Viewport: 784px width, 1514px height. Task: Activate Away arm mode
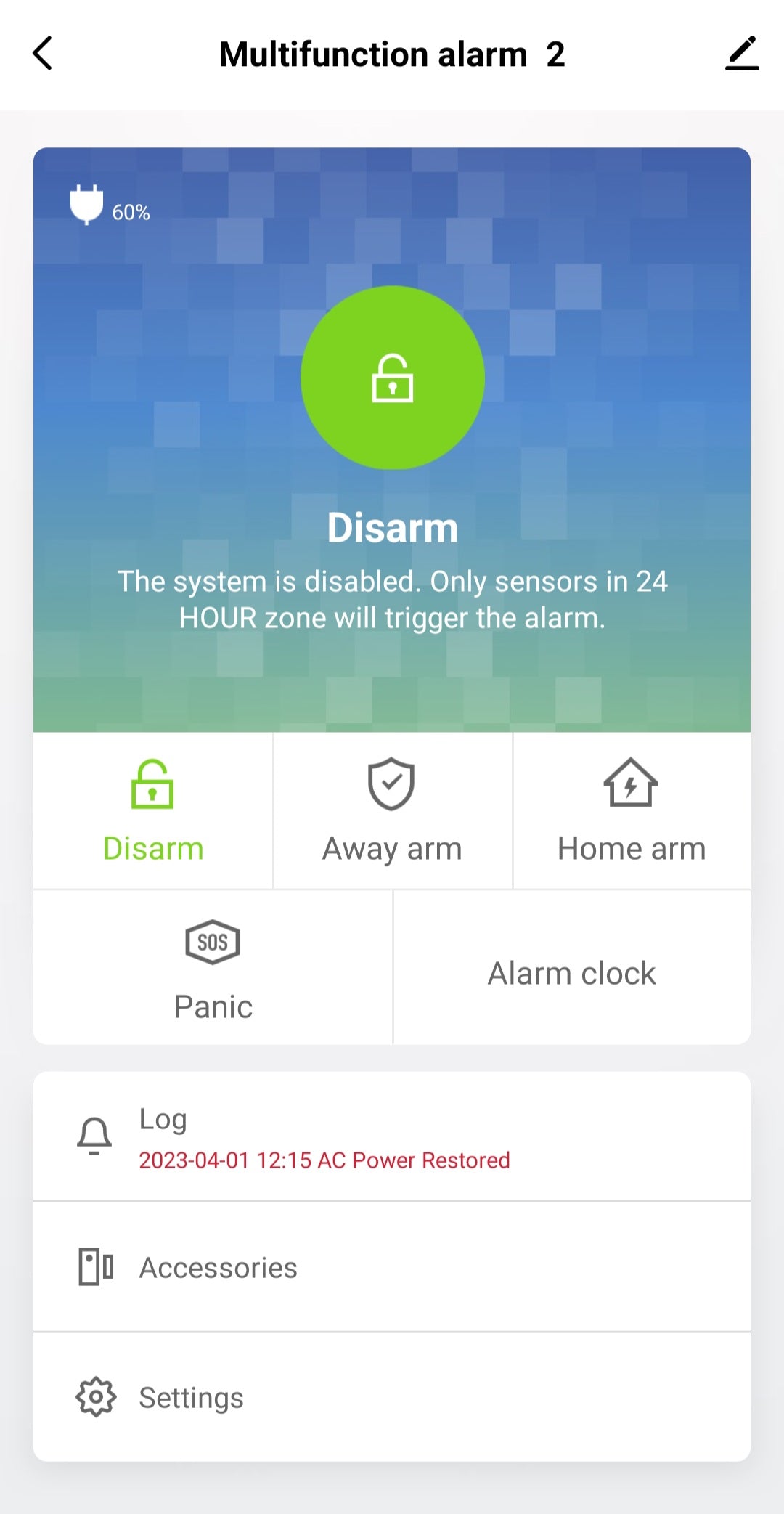pos(392,810)
